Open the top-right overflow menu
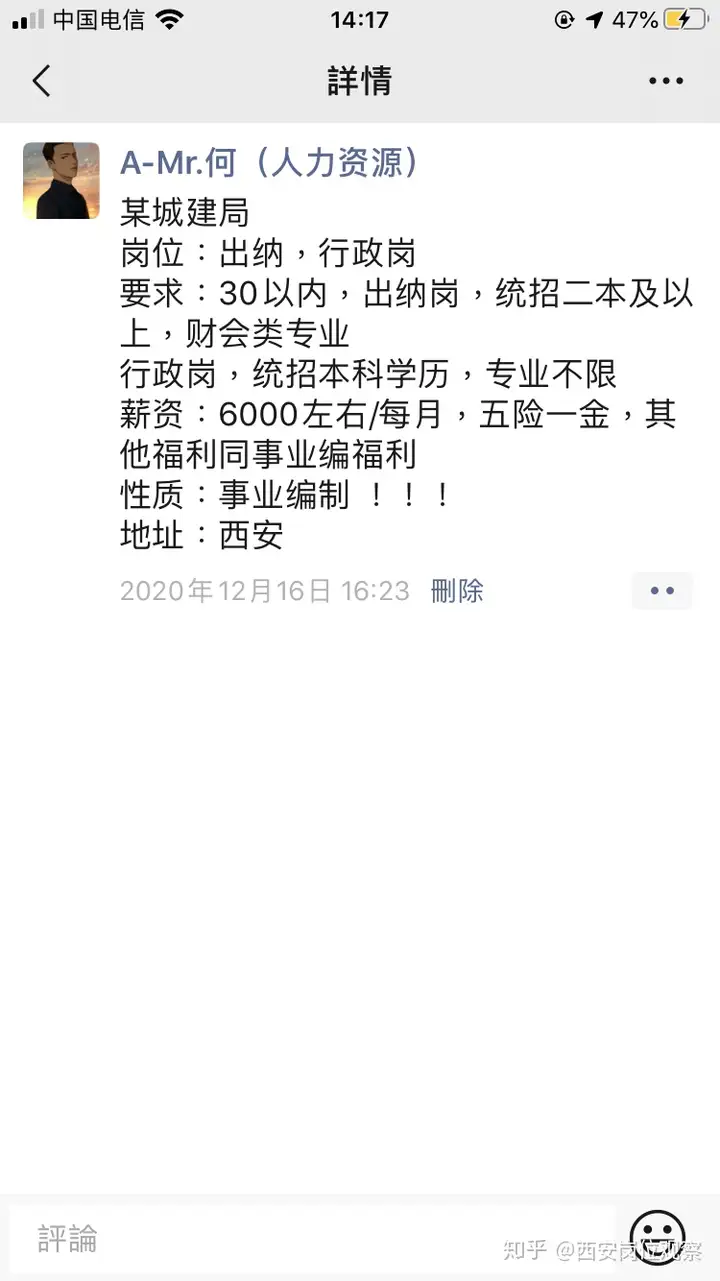This screenshot has height=1281, width=720. (x=666, y=81)
